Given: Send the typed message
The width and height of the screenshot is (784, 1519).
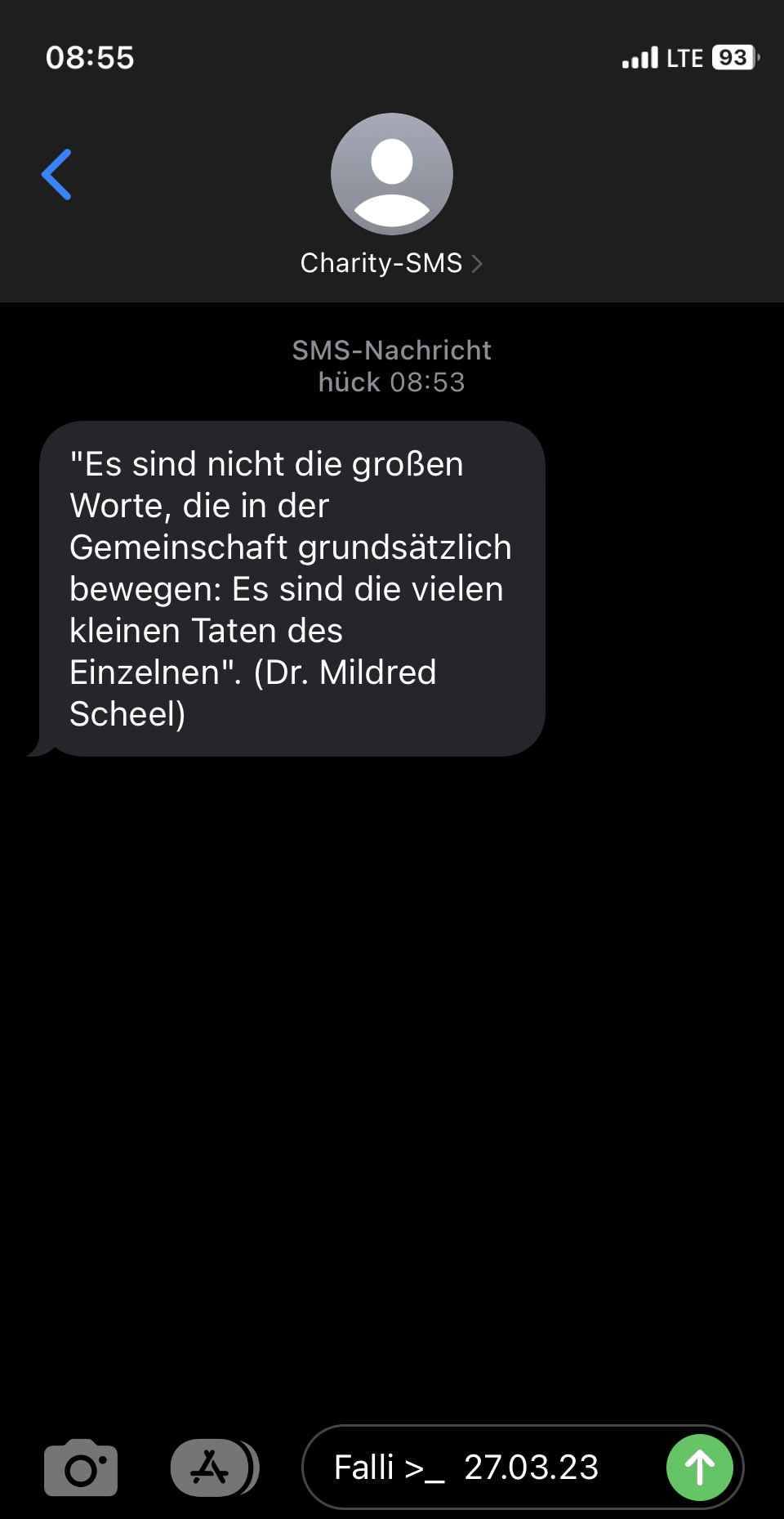Looking at the screenshot, I should [x=699, y=1468].
